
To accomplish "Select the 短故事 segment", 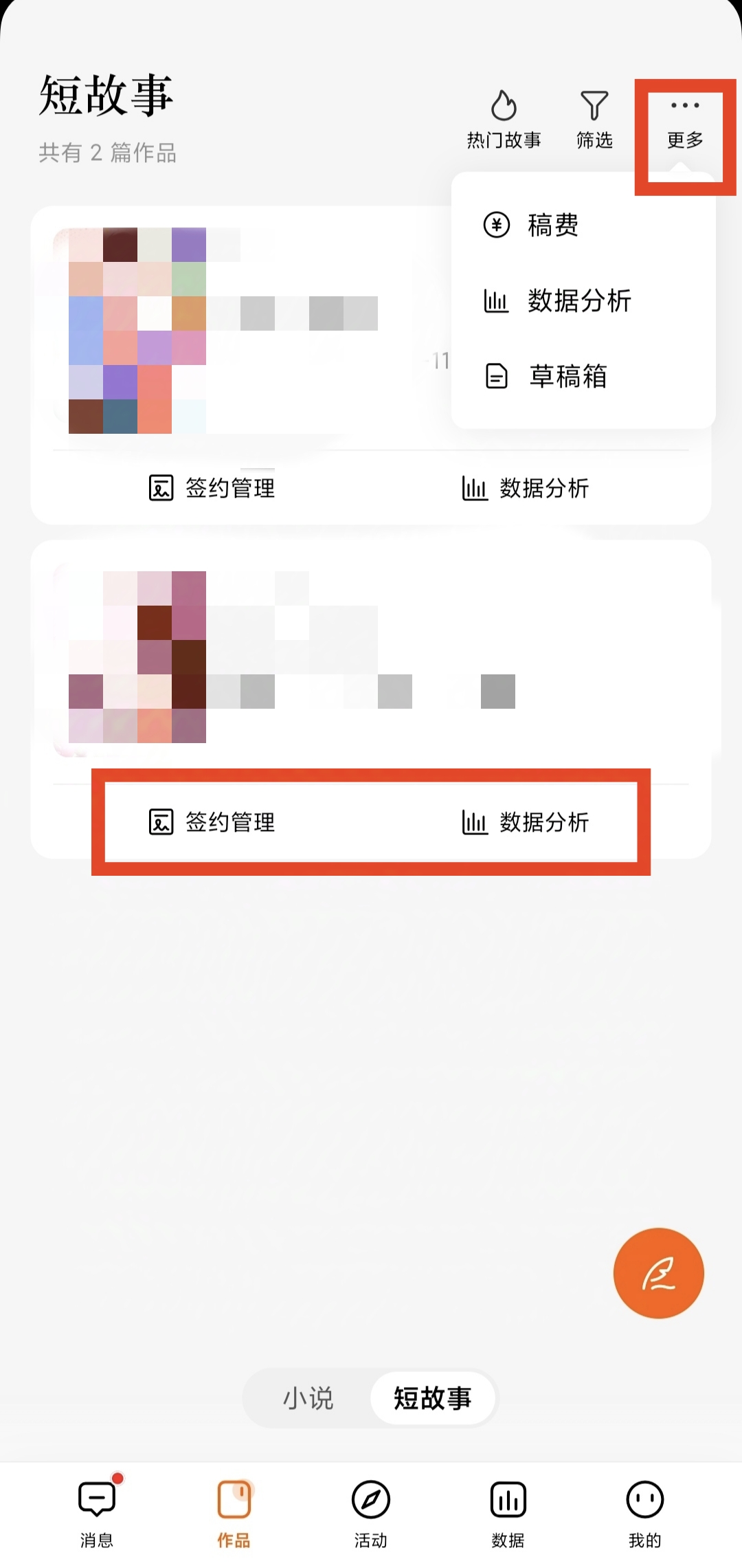I will click(x=432, y=1398).
